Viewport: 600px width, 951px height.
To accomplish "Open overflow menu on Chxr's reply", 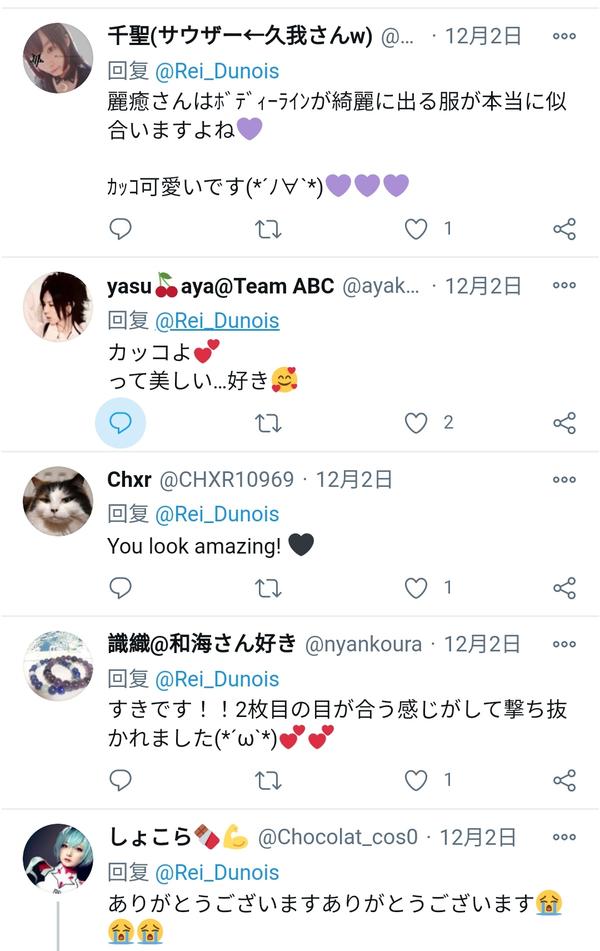I will point(564,480).
